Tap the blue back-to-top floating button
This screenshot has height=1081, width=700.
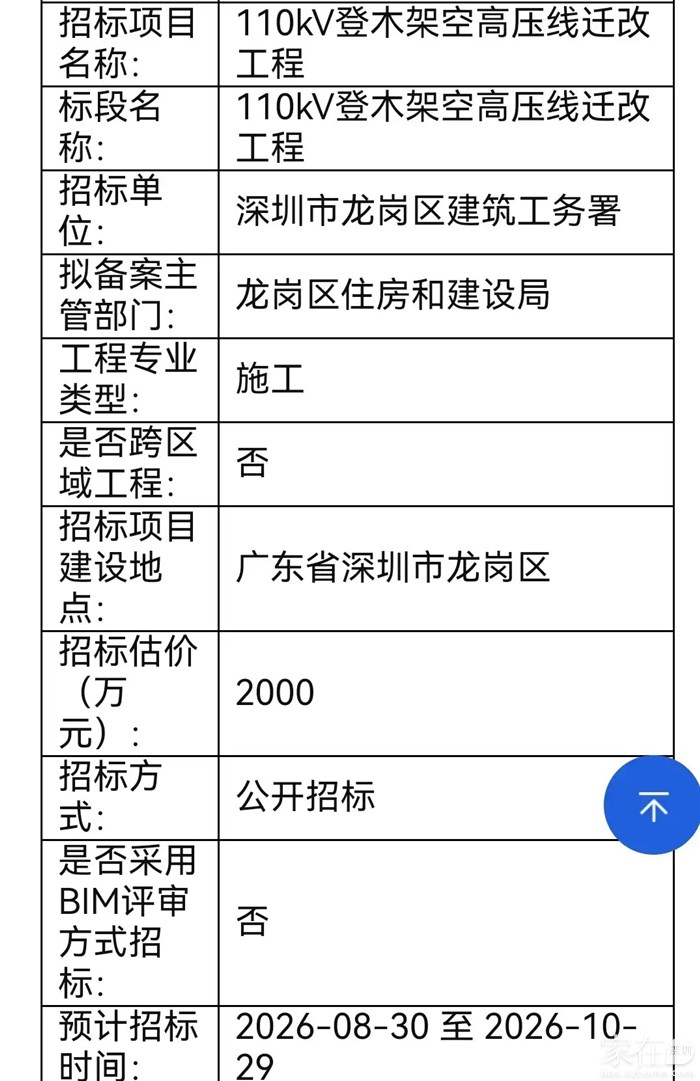click(652, 805)
